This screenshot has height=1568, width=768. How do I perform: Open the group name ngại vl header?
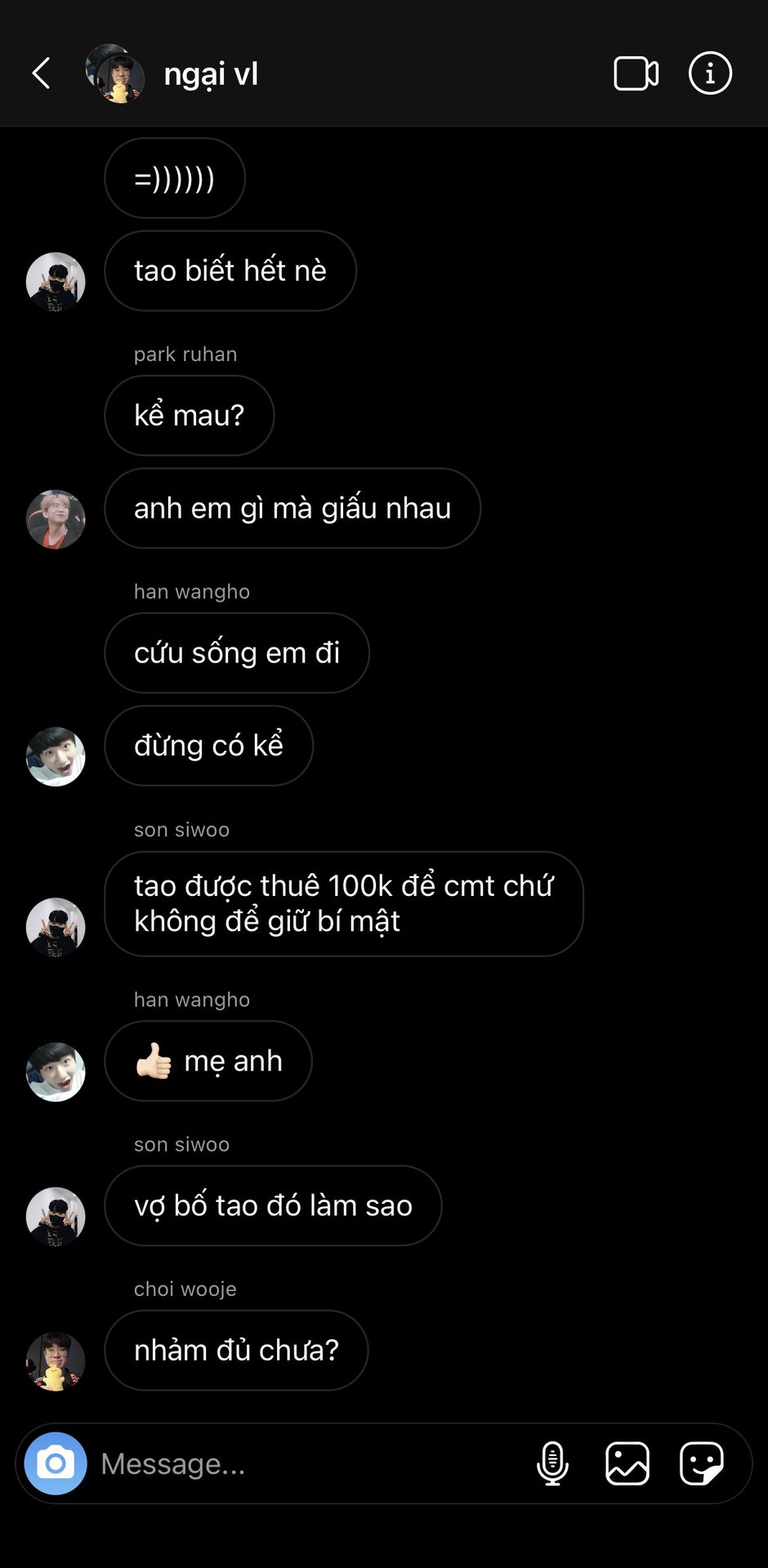pyautogui.click(x=211, y=74)
